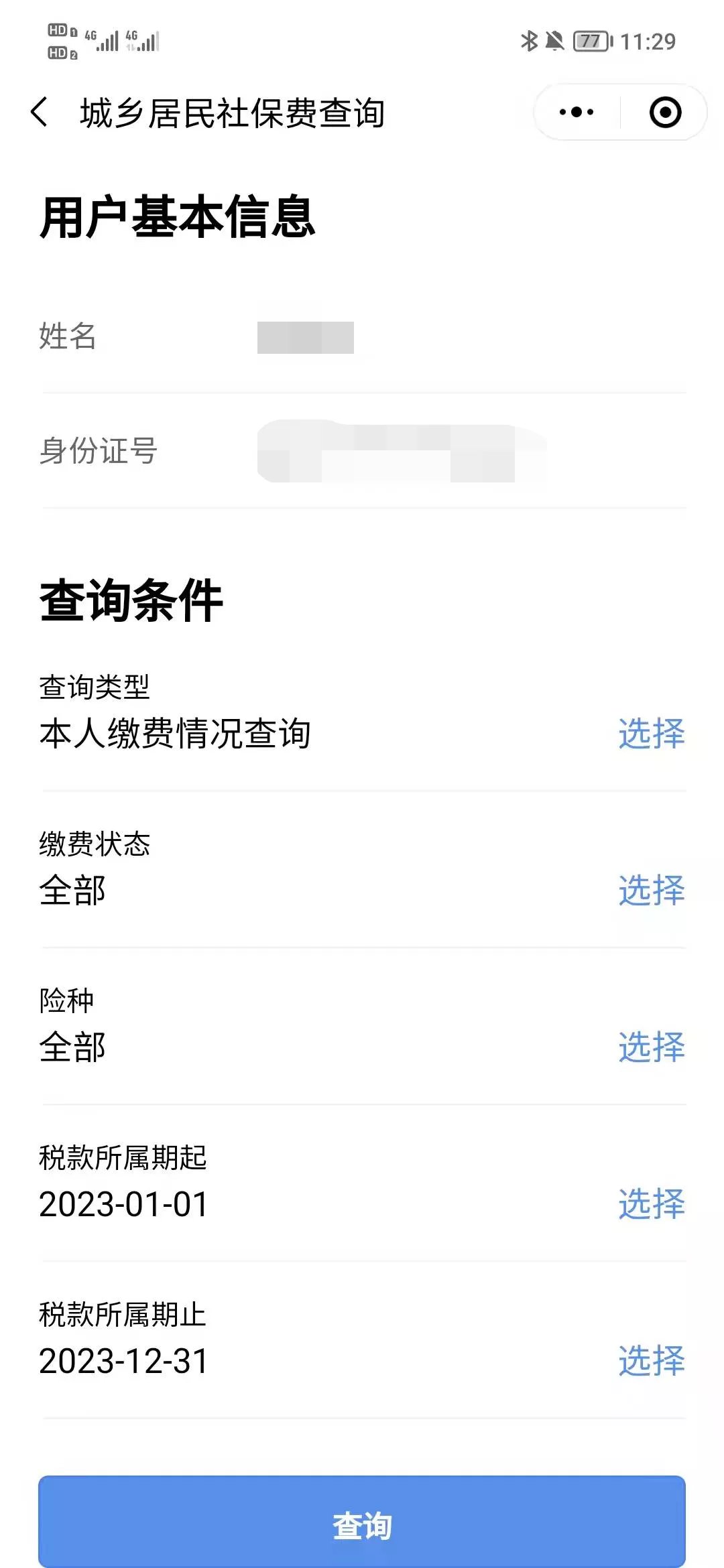This screenshot has width=724, height=1568.
Task: Change the 税款所属期止 end date
Action: 651,1360
